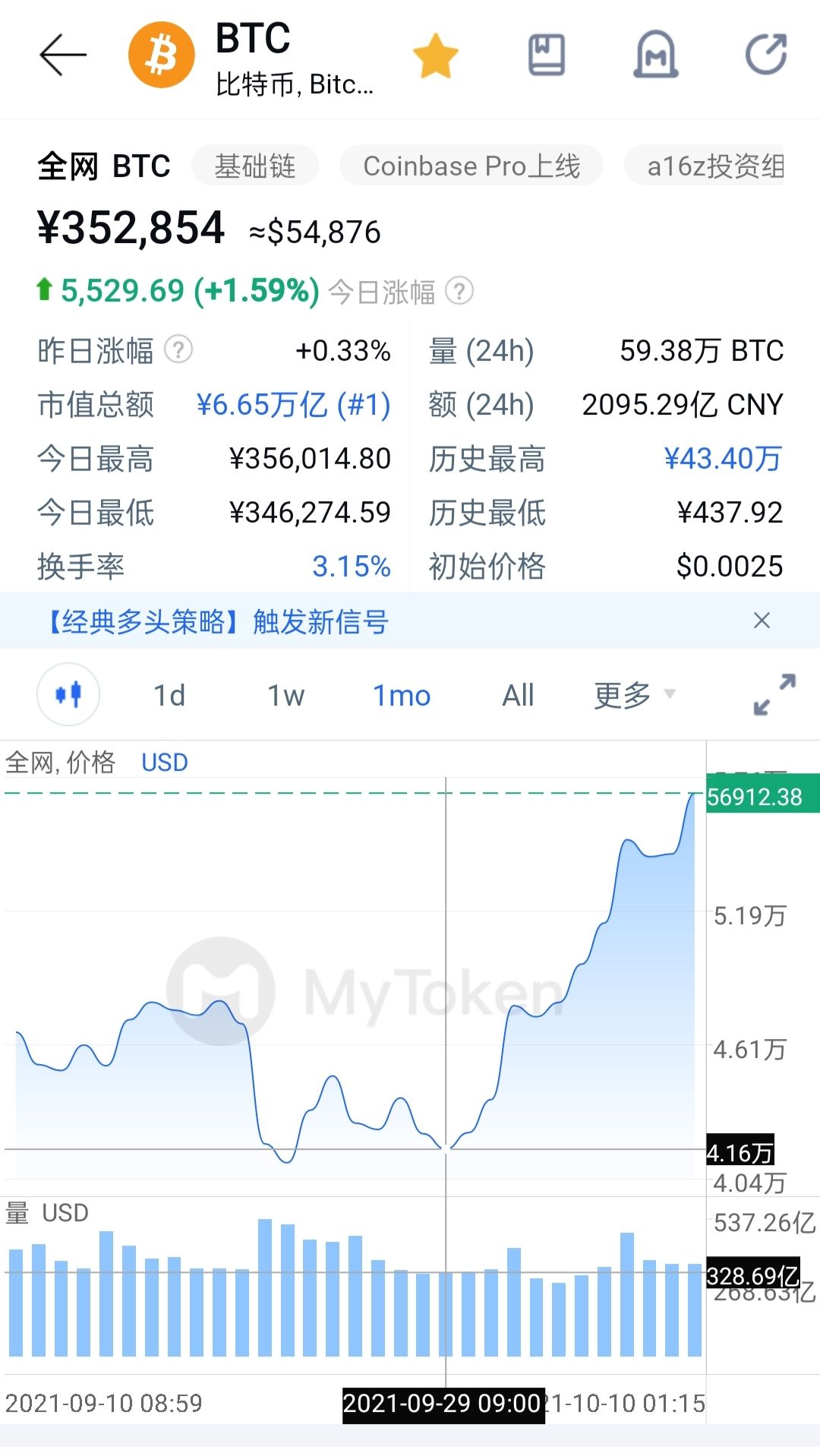Image resolution: width=820 pixels, height=1456 pixels.
Task: Open the Coinbase Pro上线 tag
Action: (471, 166)
